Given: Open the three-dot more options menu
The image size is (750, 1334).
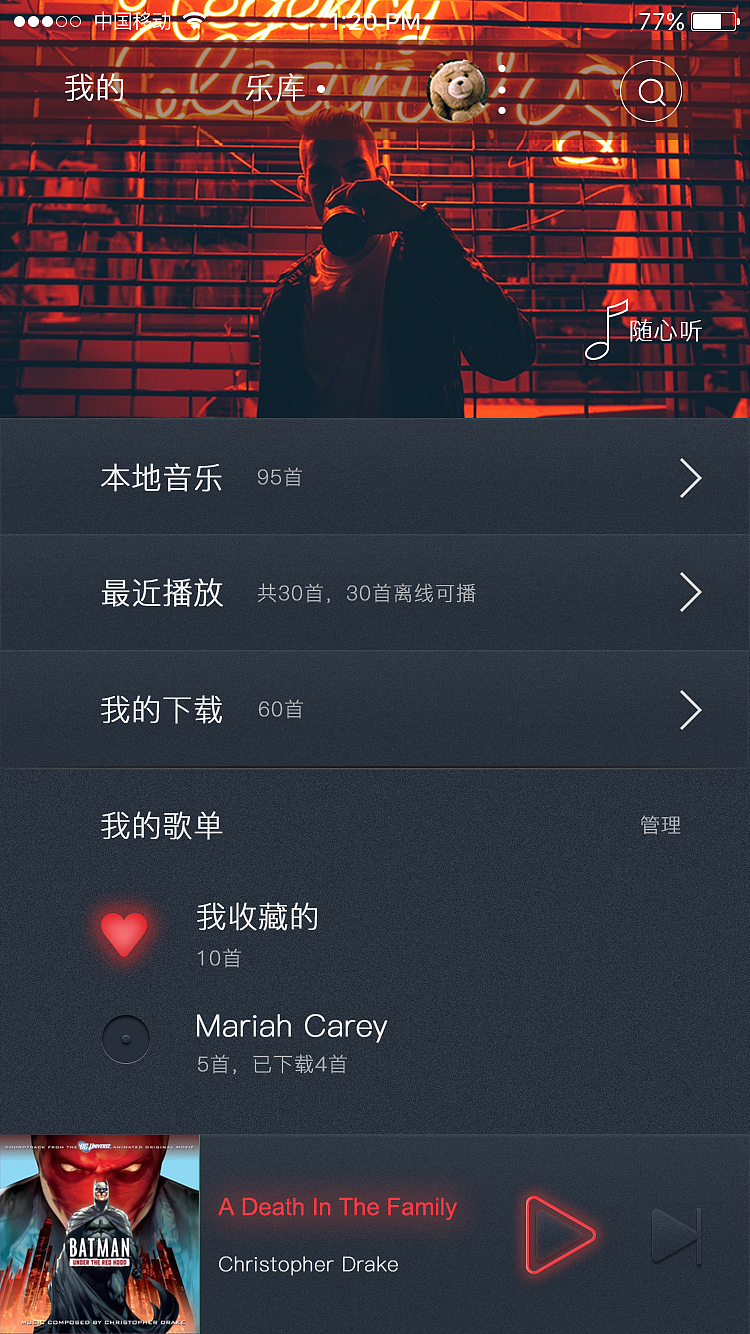Looking at the screenshot, I should click(x=501, y=90).
